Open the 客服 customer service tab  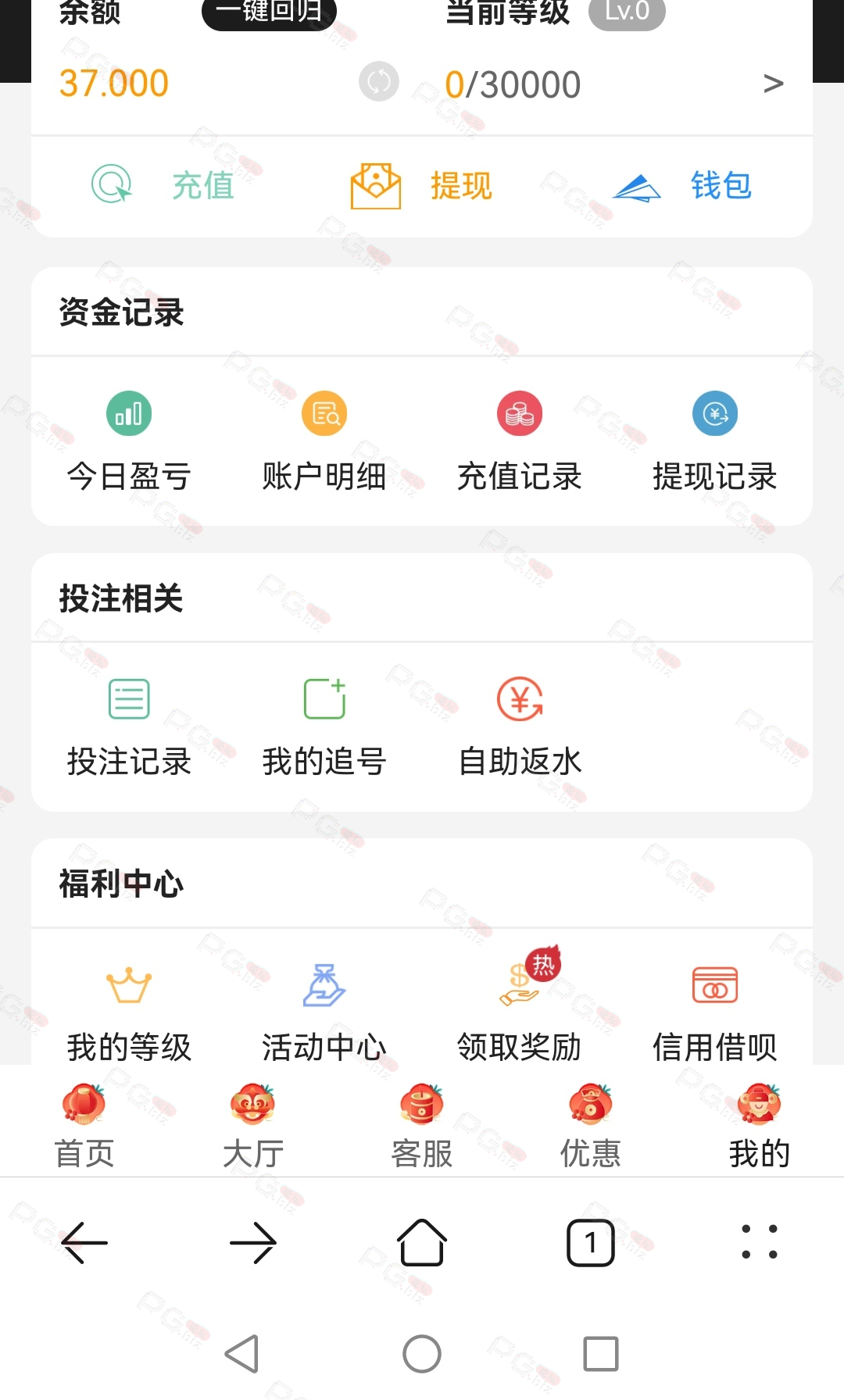tap(422, 1126)
